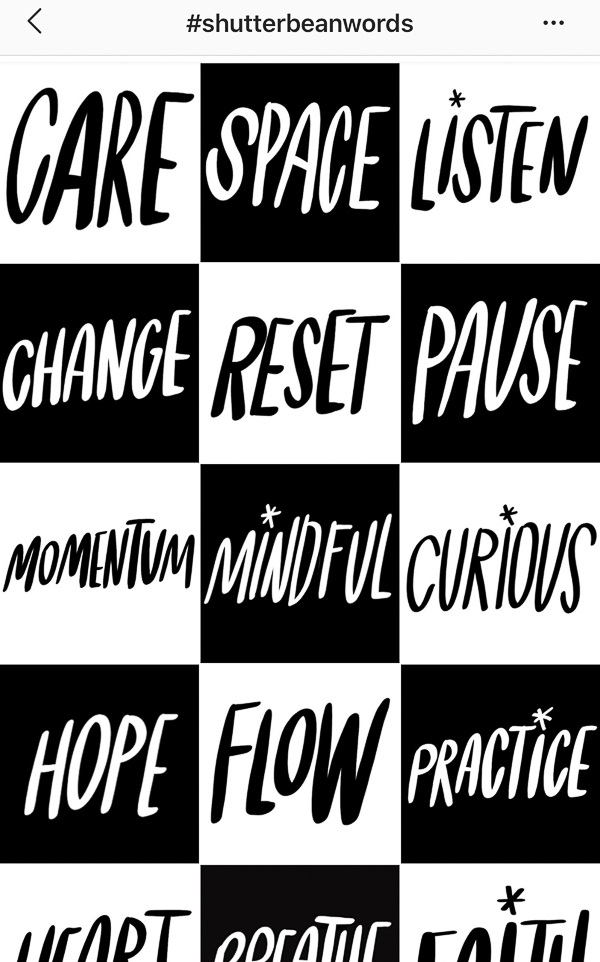Open the CARE post

pos(99,162)
